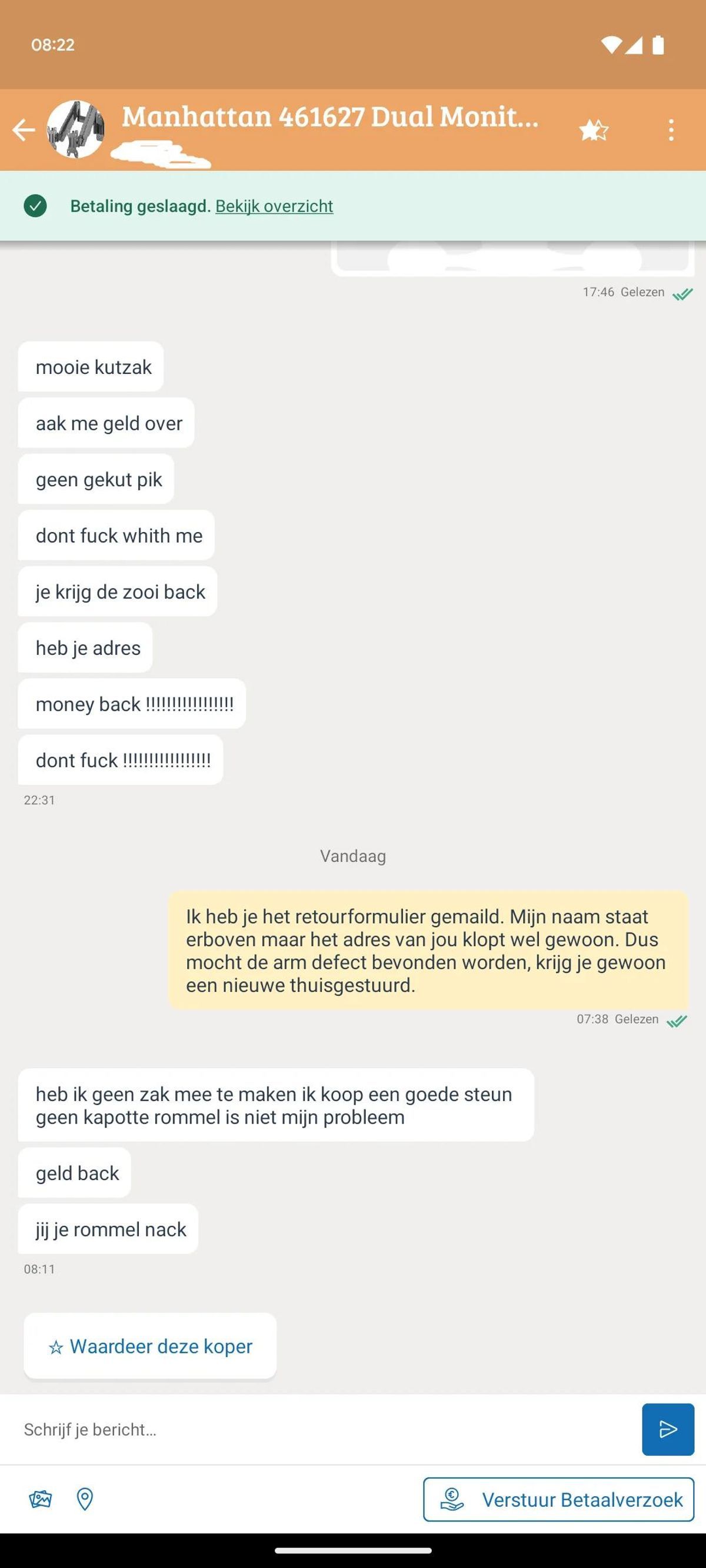Open the Bekijk overzicht link
Image resolution: width=706 pixels, height=1568 pixels.
tap(274, 206)
